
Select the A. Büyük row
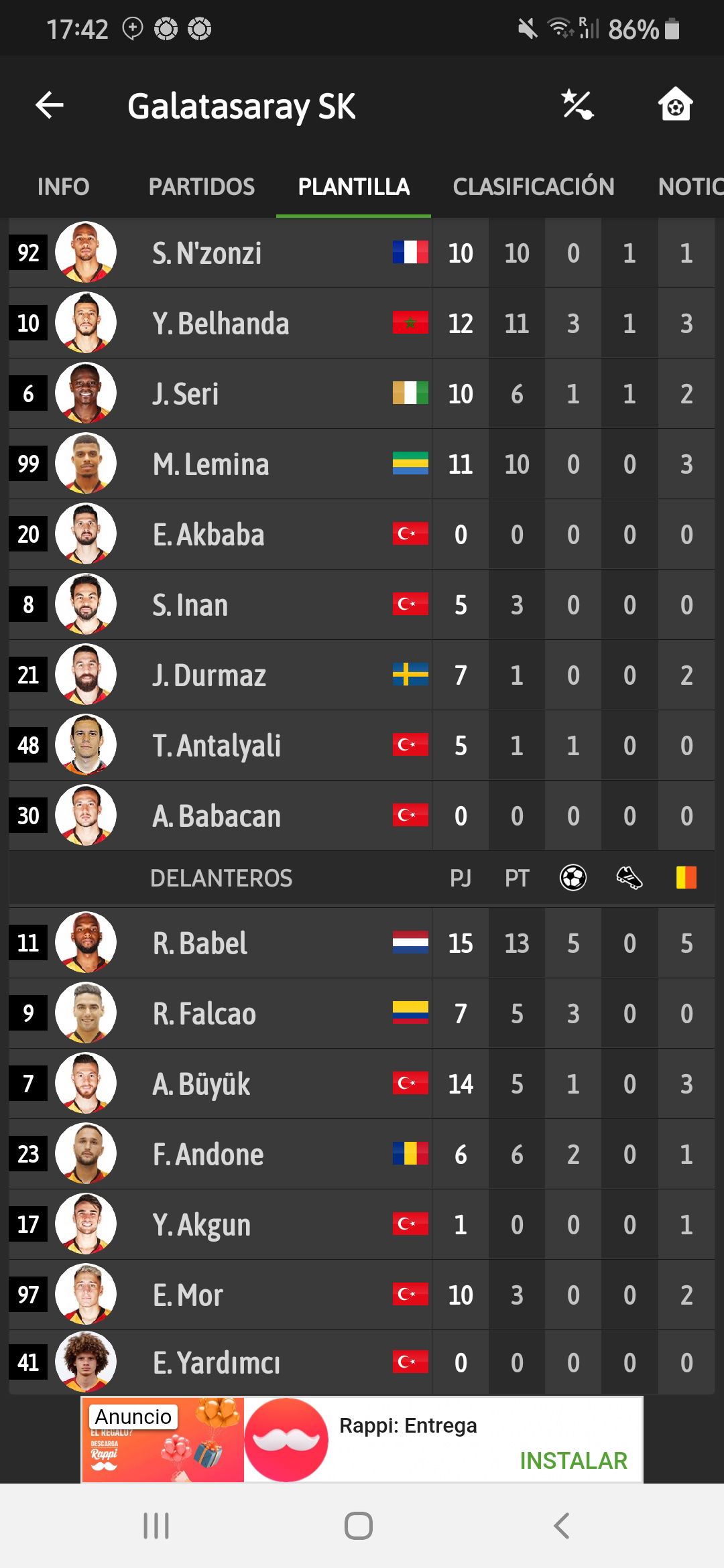click(x=362, y=1084)
